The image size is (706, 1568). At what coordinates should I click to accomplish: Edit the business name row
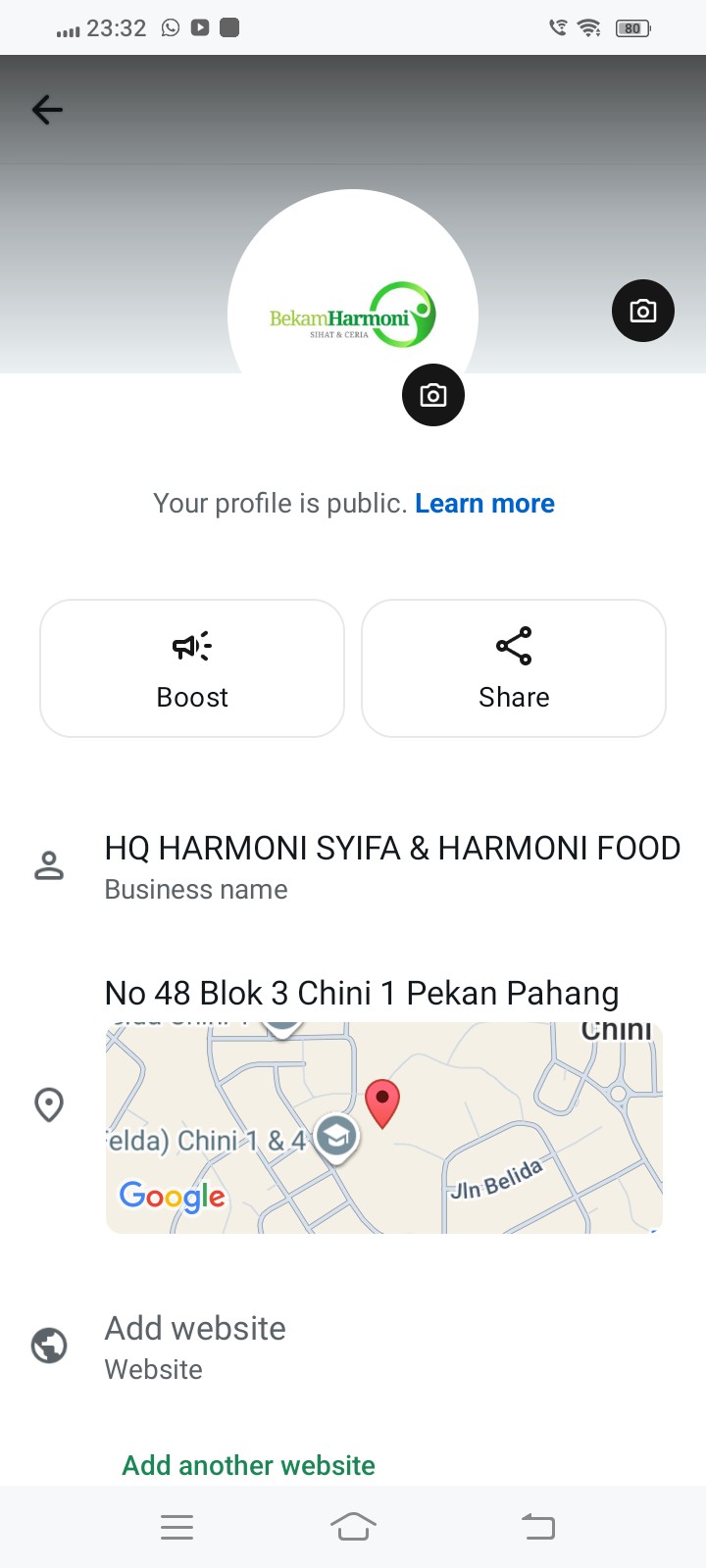(x=392, y=866)
